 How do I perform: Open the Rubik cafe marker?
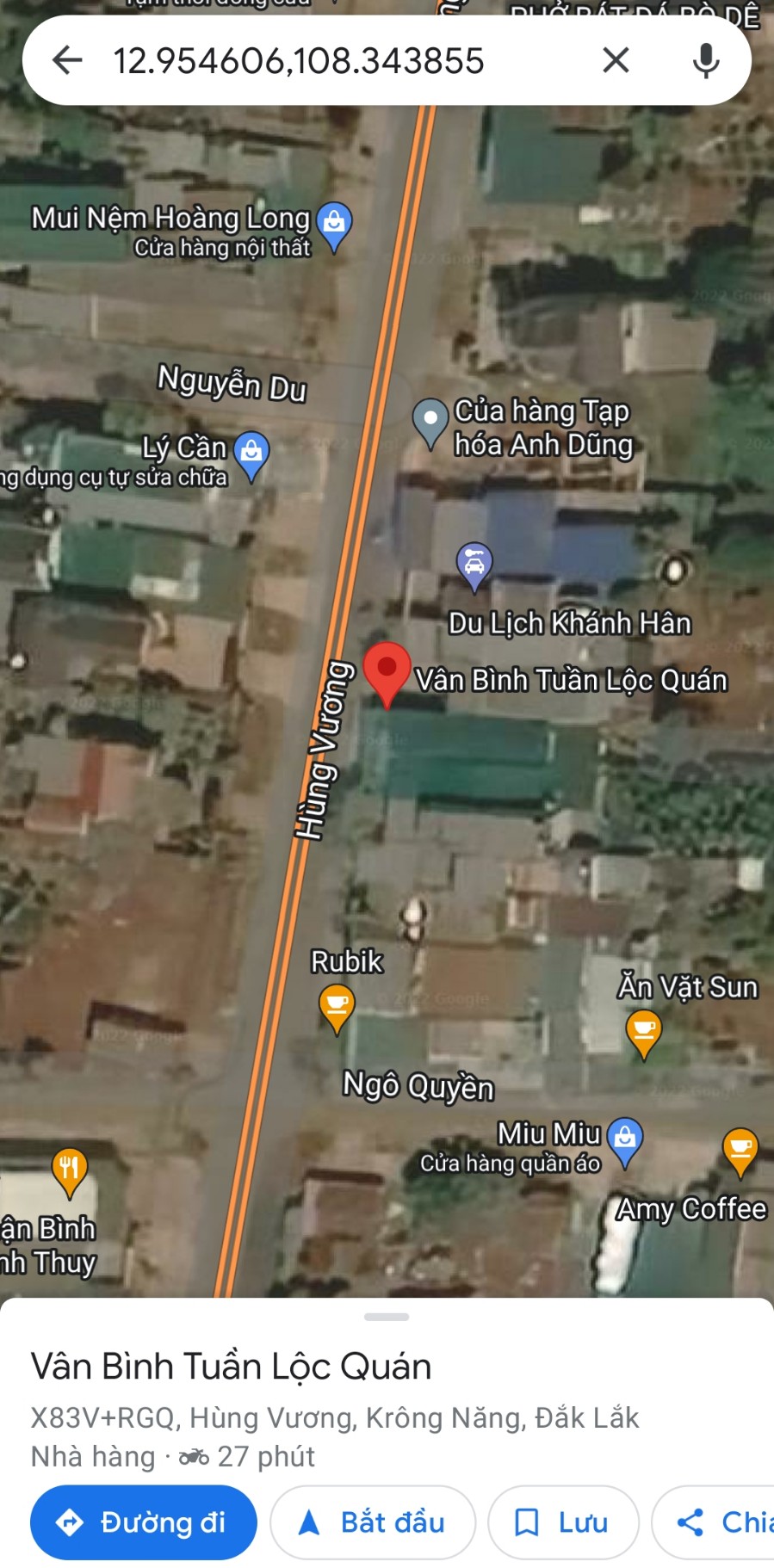pos(337,1005)
